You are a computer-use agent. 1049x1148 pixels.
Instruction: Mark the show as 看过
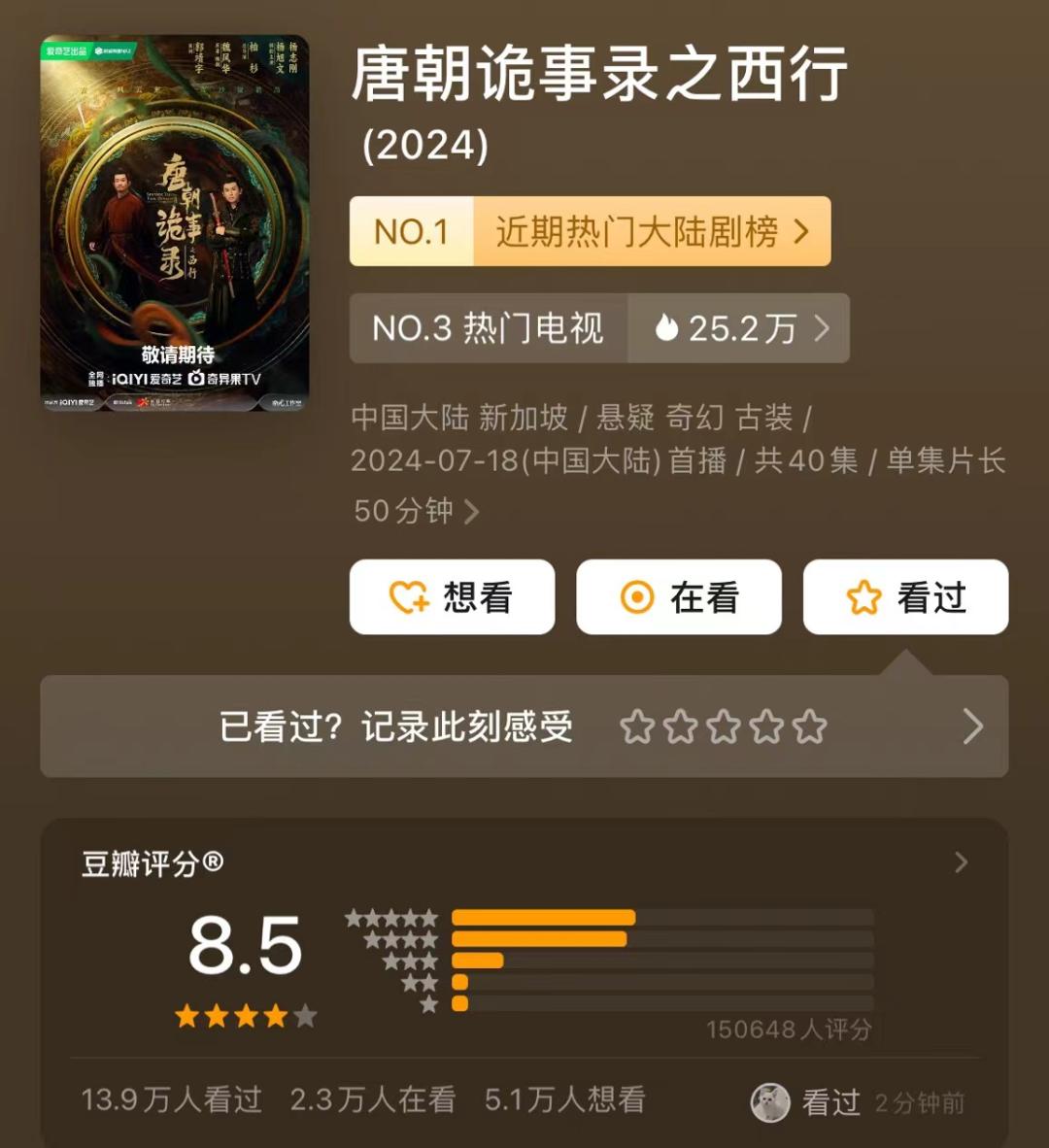[905, 597]
